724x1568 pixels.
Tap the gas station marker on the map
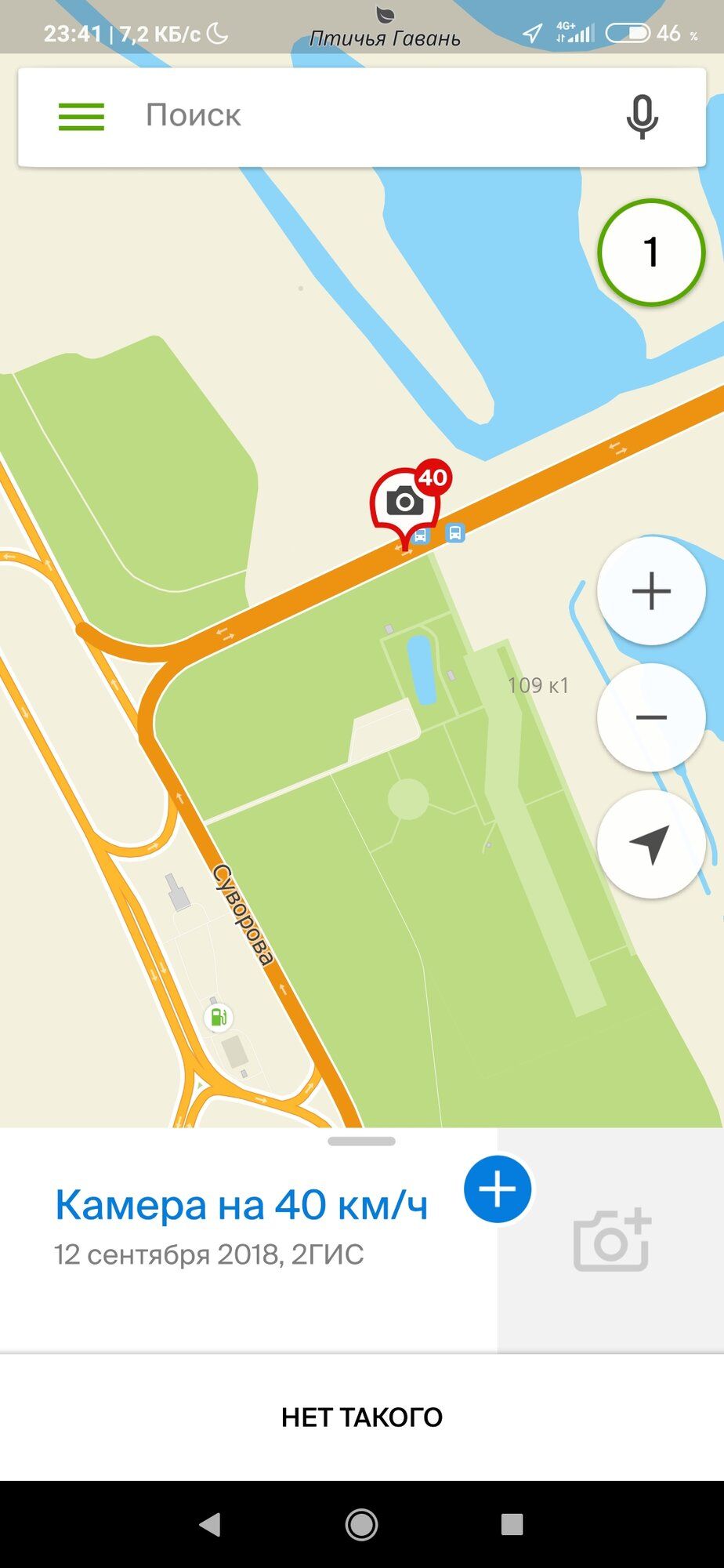click(x=219, y=1018)
